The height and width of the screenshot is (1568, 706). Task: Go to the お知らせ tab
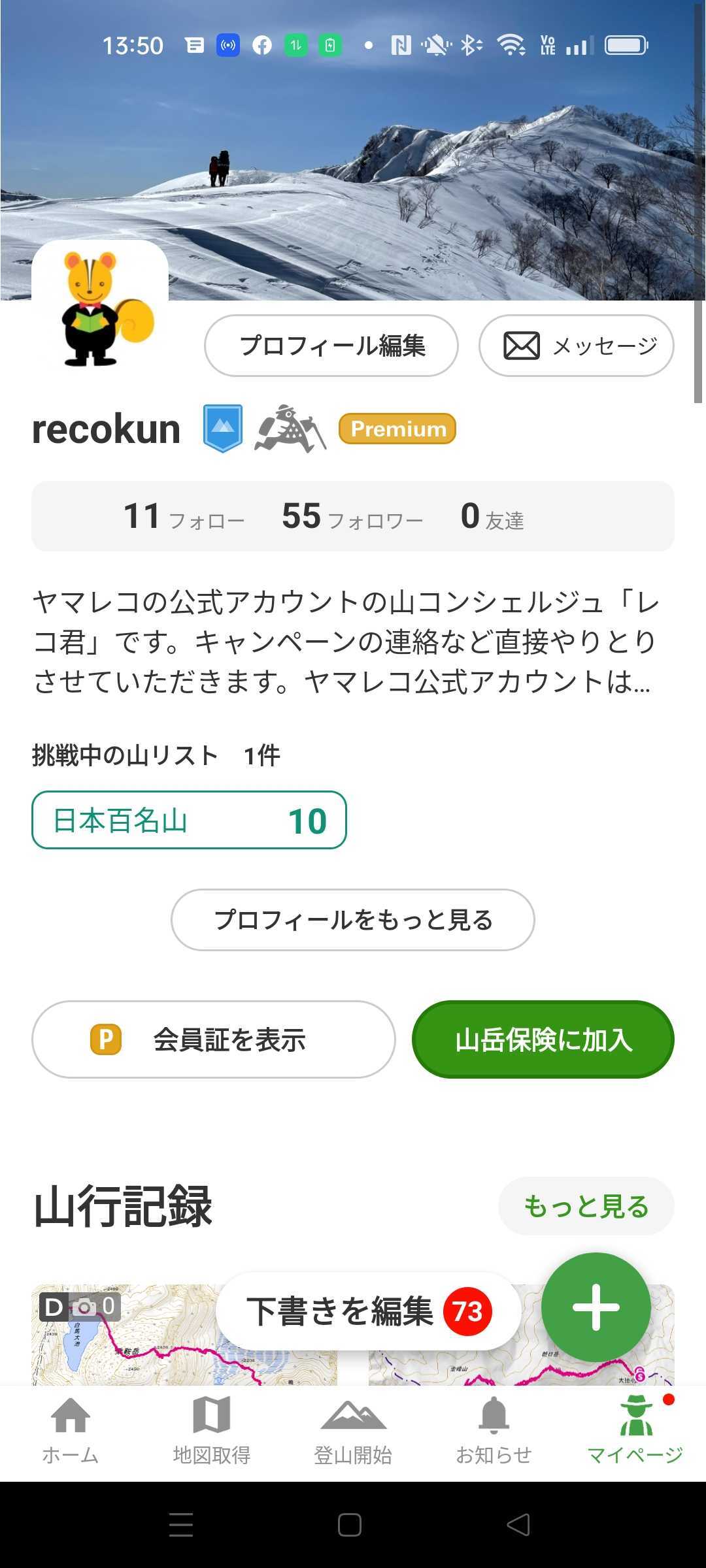494,1431
